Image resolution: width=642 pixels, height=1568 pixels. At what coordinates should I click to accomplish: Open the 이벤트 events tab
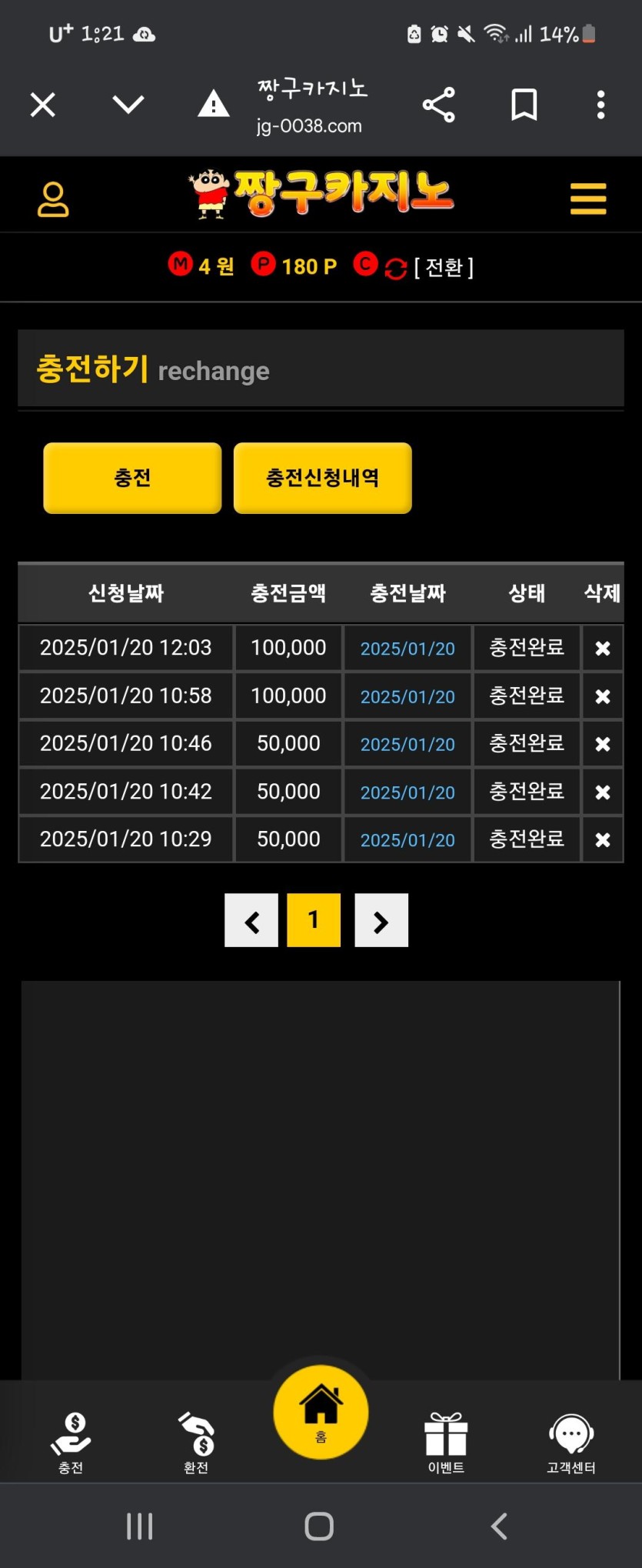(x=446, y=1443)
